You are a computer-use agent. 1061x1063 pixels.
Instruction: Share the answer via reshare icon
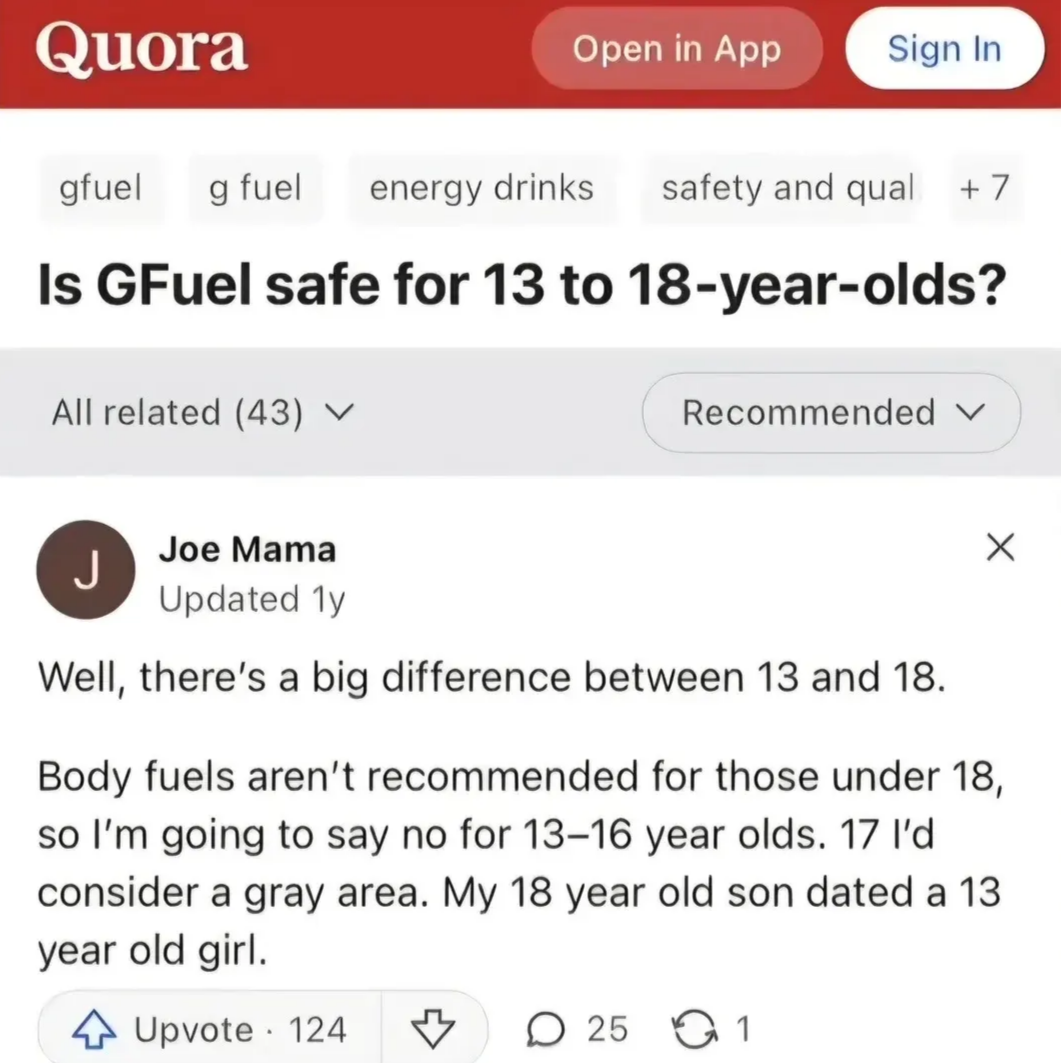point(712,1029)
